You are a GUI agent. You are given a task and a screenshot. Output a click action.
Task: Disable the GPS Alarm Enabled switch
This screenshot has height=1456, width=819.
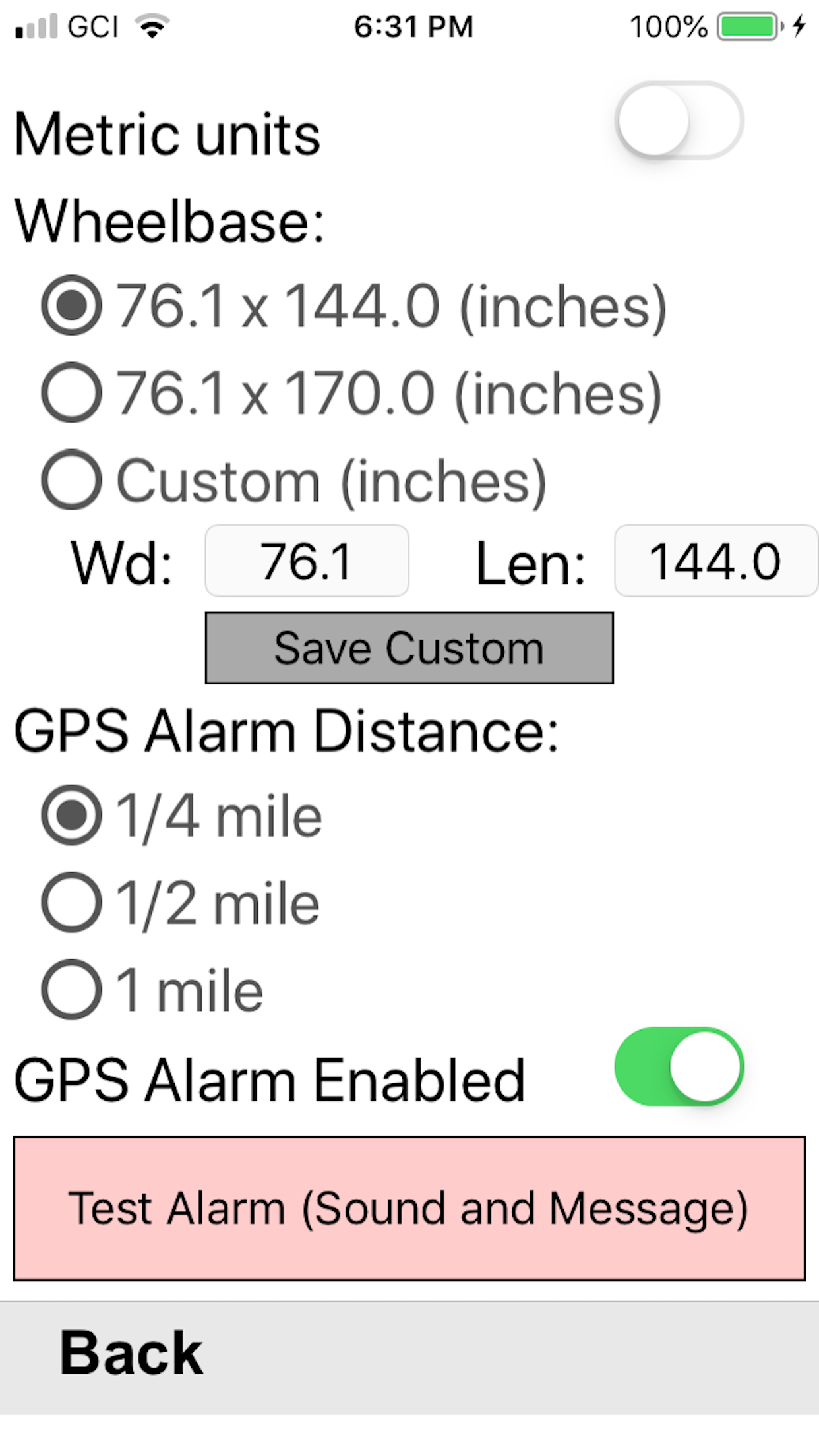tap(679, 1066)
